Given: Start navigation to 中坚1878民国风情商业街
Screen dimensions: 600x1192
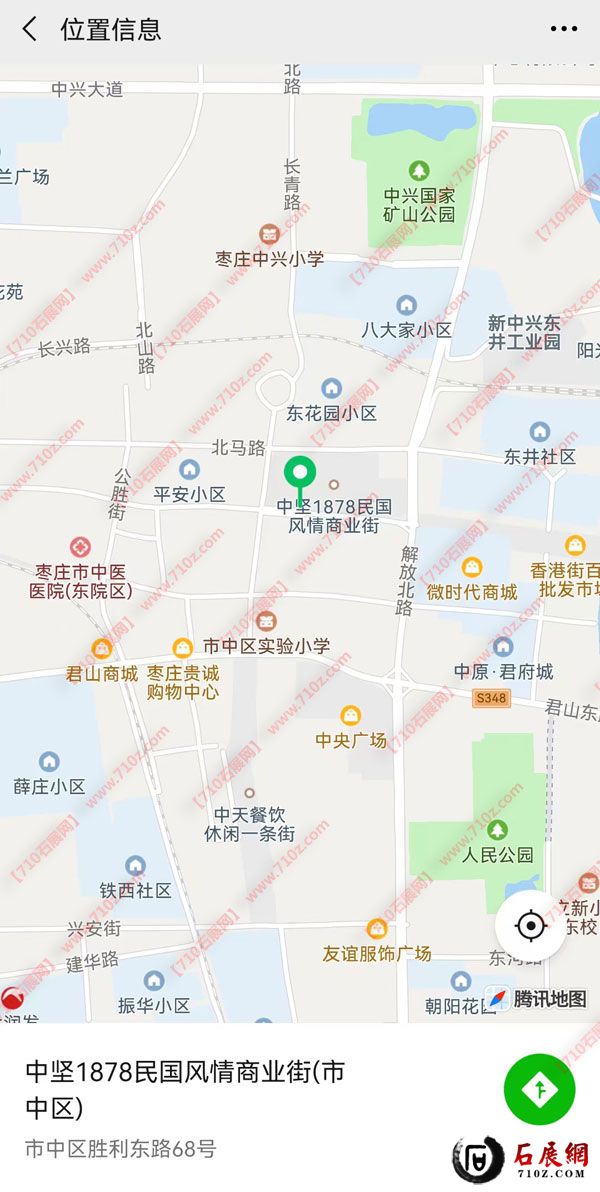Looking at the screenshot, I should pyautogui.click(x=539, y=1089).
